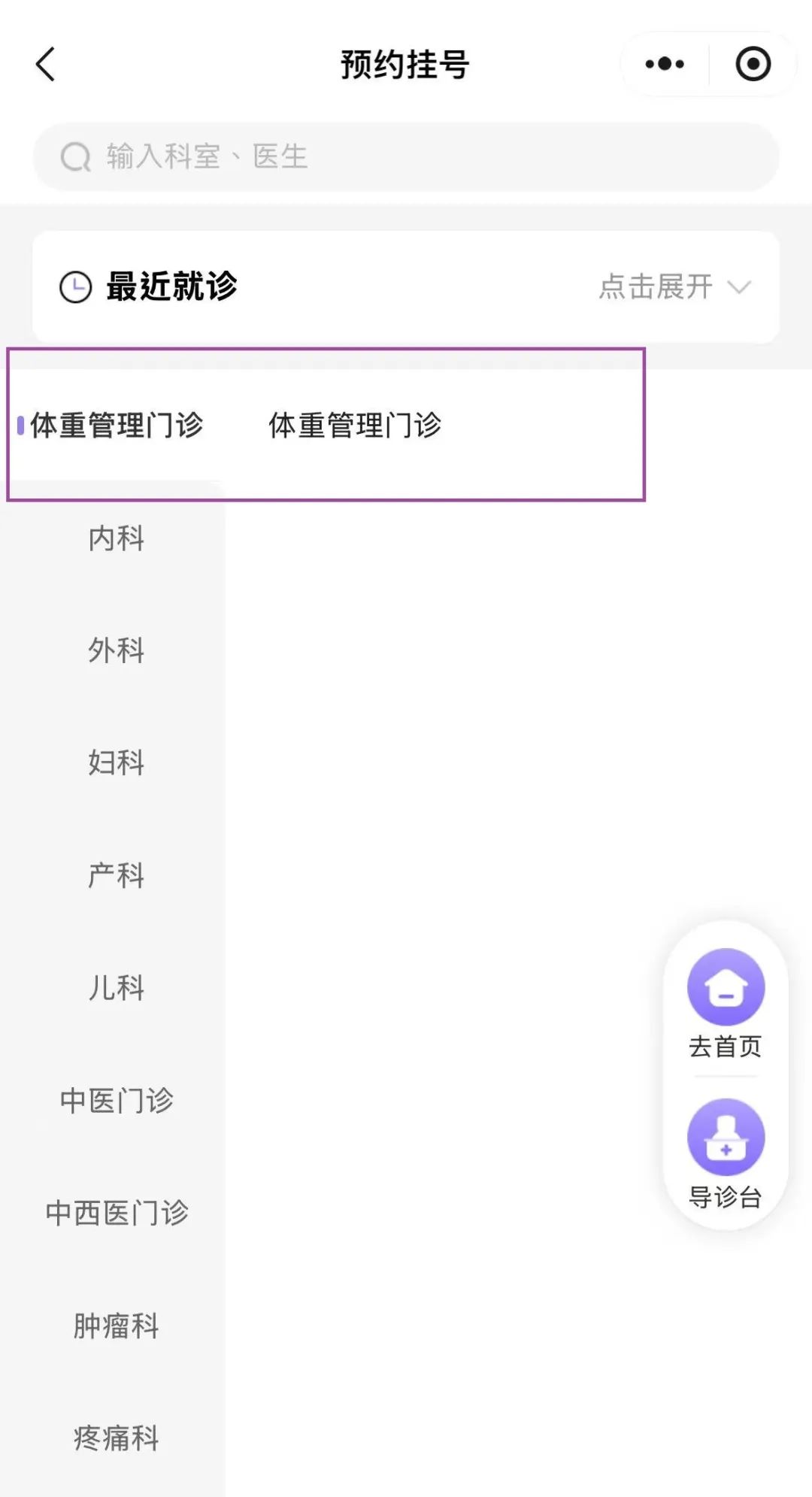
Task: Go back using the top-left arrow
Action: tap(46, 64)
